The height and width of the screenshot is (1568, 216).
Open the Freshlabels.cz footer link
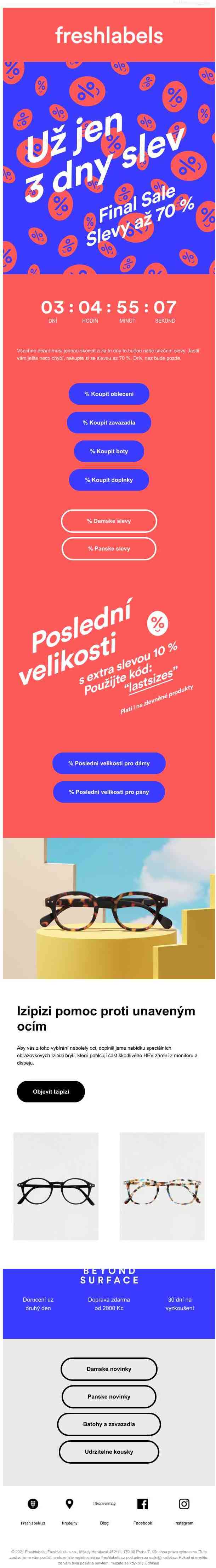tap(33, 1504)
